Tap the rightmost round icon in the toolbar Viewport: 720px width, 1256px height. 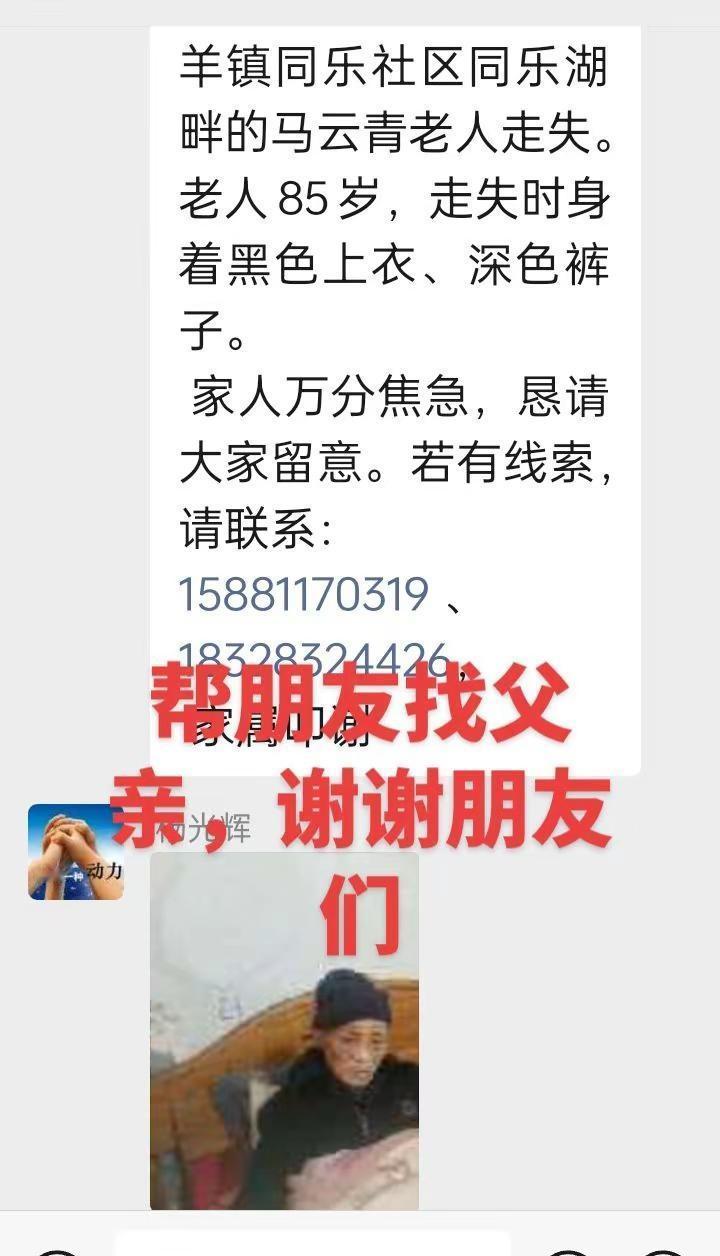click(x=663, y=1250)
